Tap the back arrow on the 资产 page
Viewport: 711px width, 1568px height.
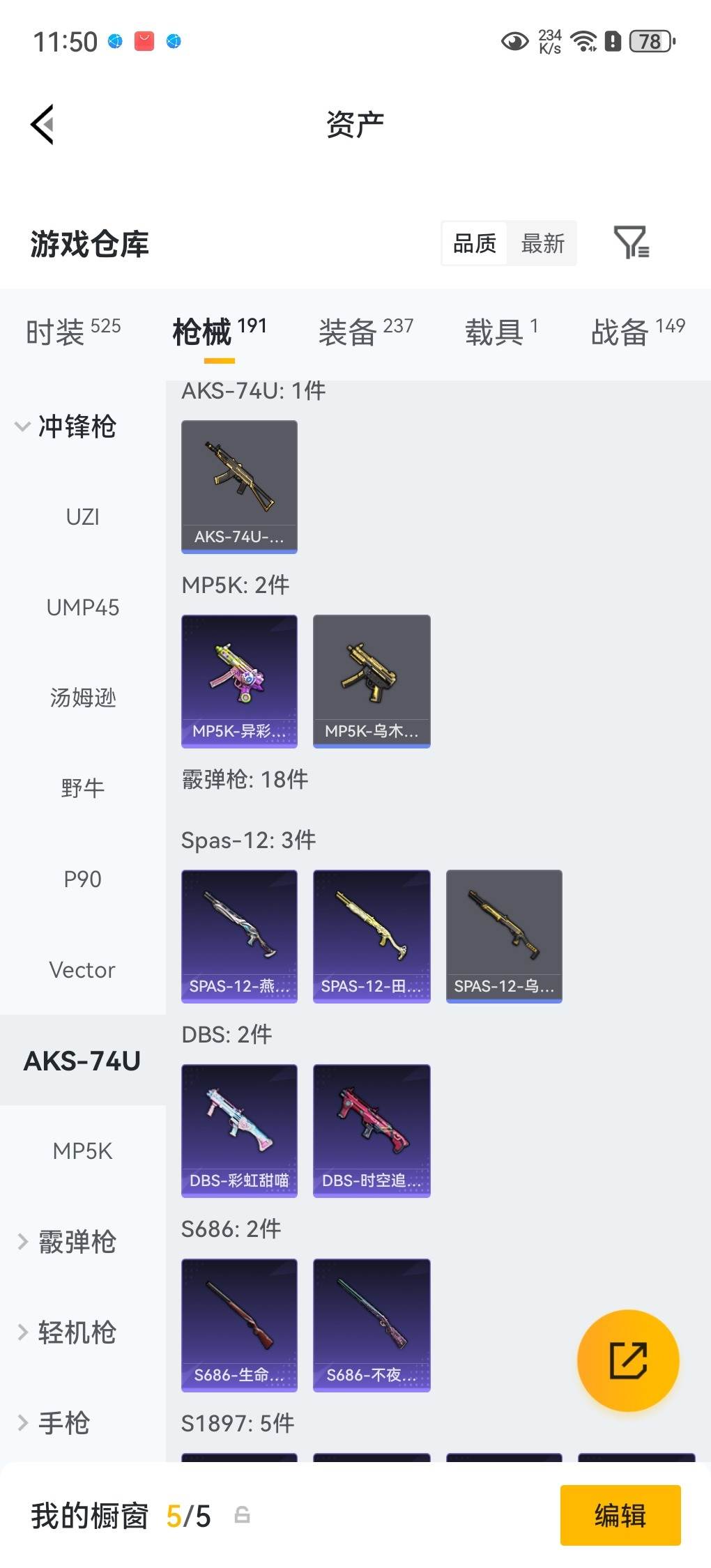click(42, 123)
